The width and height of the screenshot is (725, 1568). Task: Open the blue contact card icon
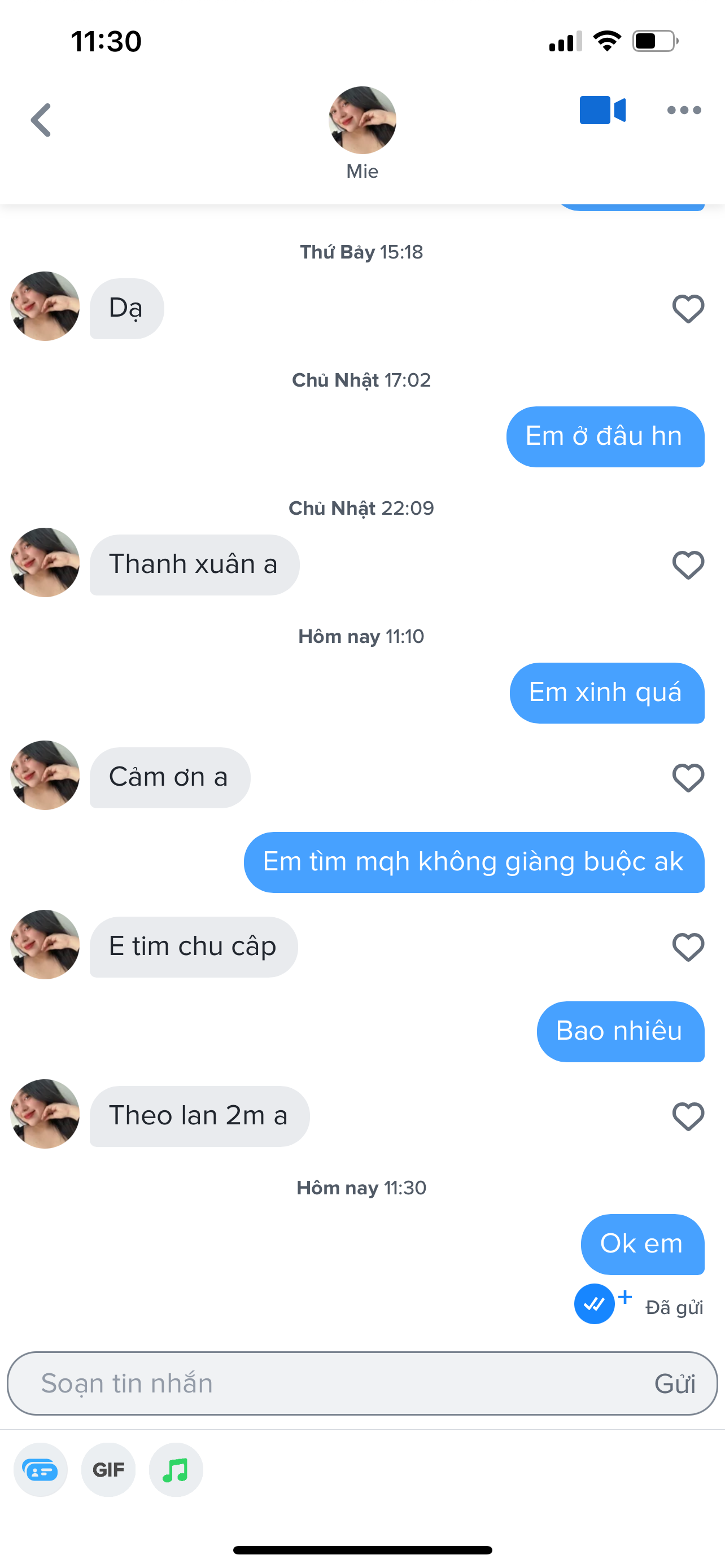(40, 1470)
